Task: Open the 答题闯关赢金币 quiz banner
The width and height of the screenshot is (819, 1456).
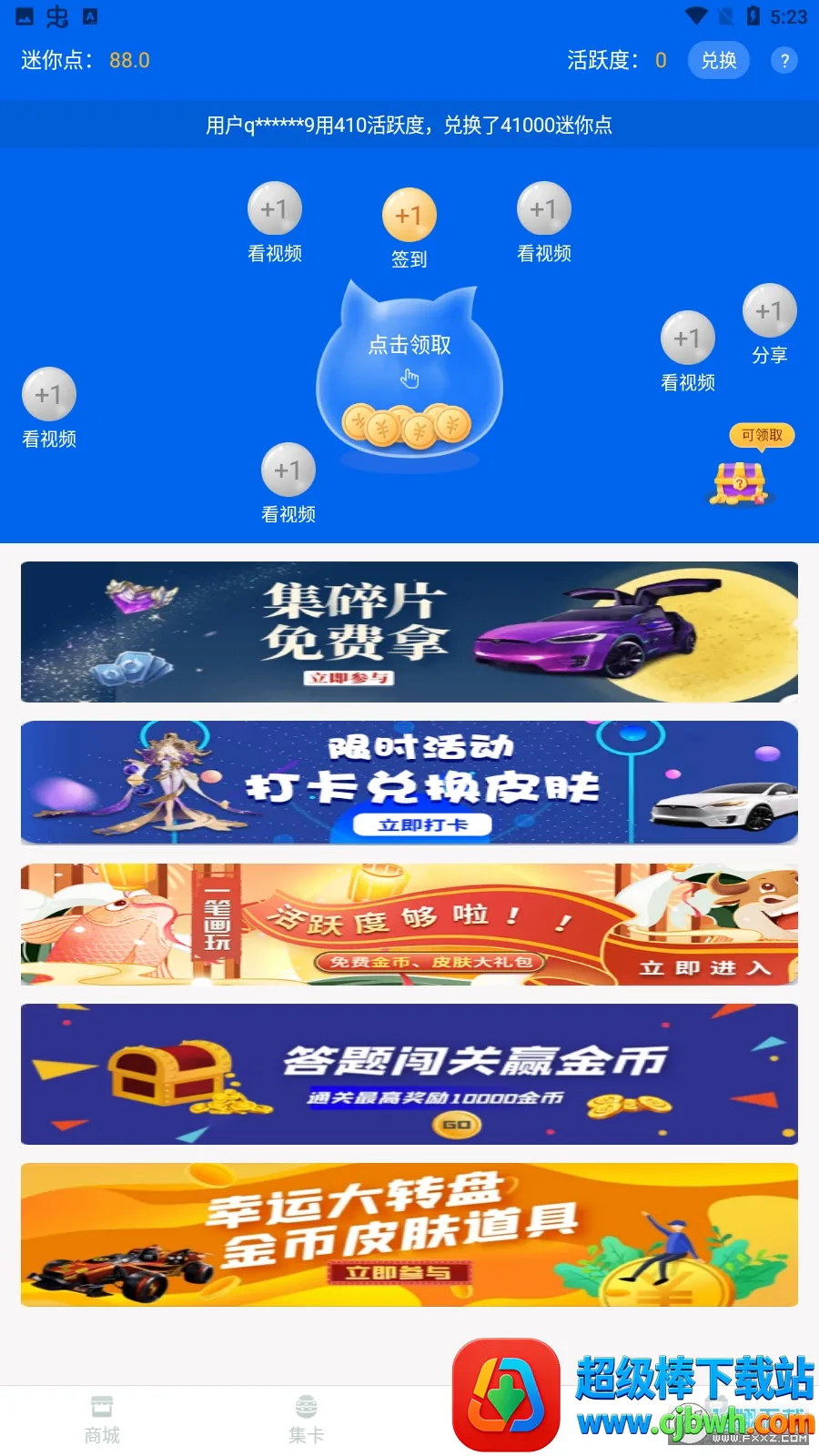Action: [x=409, y=1074]
